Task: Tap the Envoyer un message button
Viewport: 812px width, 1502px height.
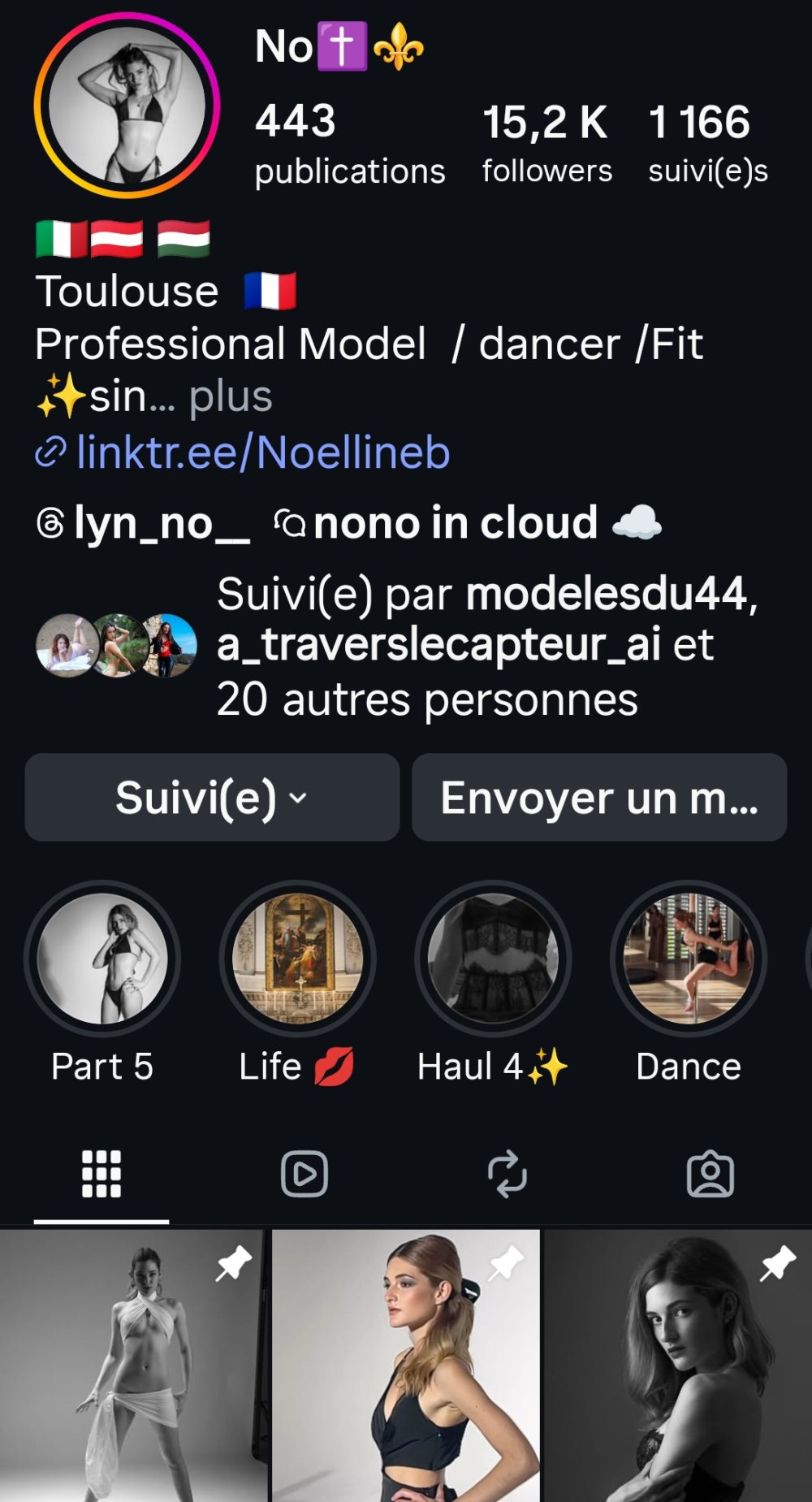Action: coord(599,797)
